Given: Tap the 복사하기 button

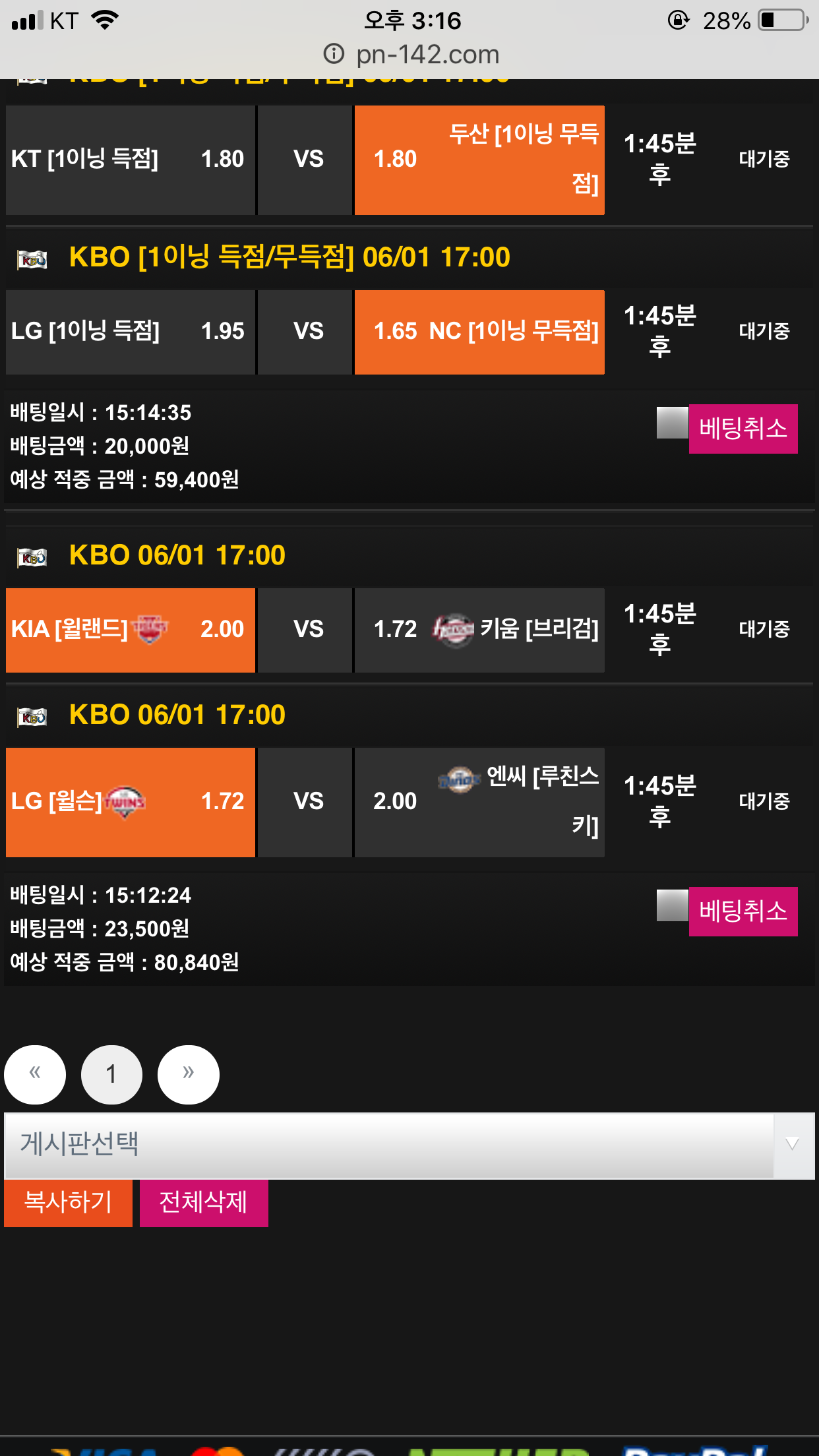Looking at the screenshot, I should (x=68, y=1202).
